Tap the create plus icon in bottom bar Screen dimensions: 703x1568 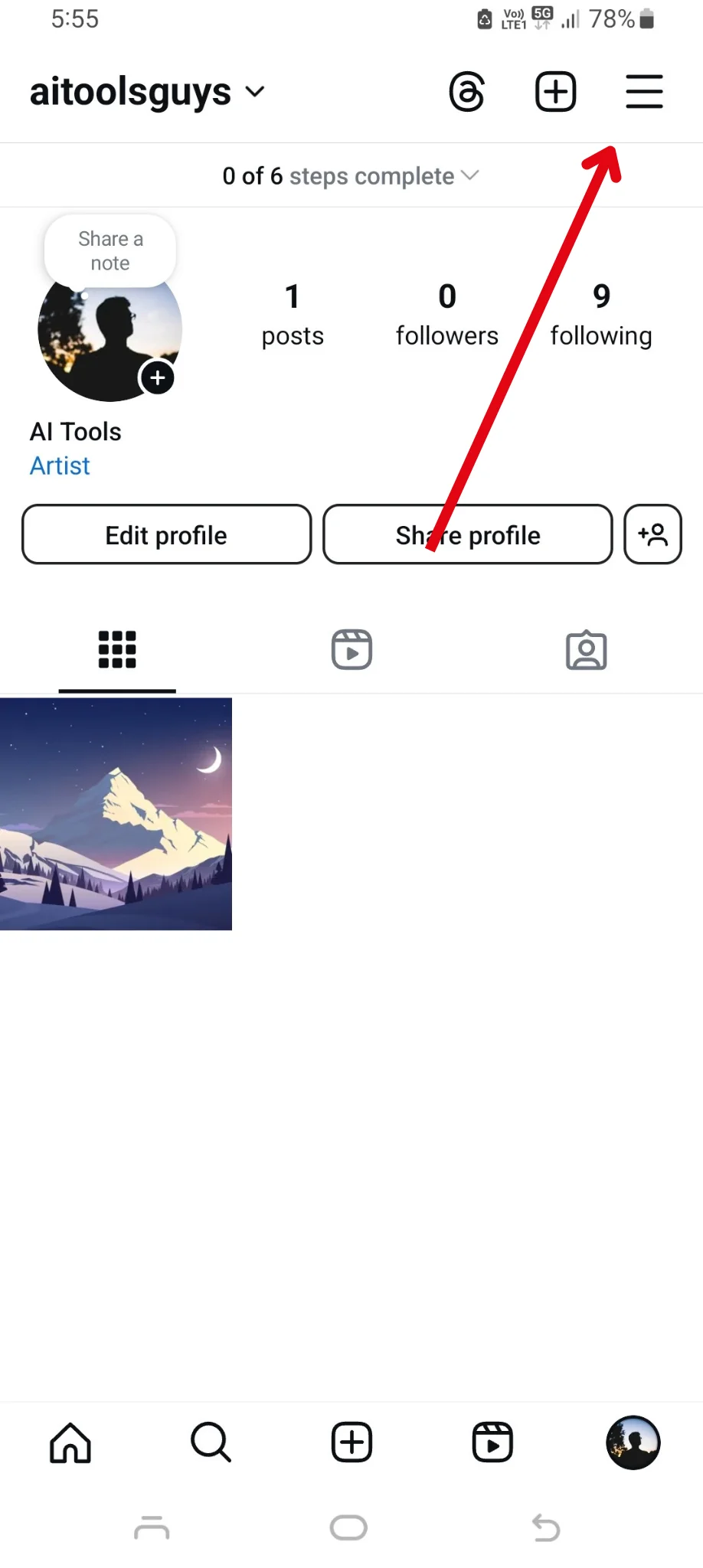351,1442
